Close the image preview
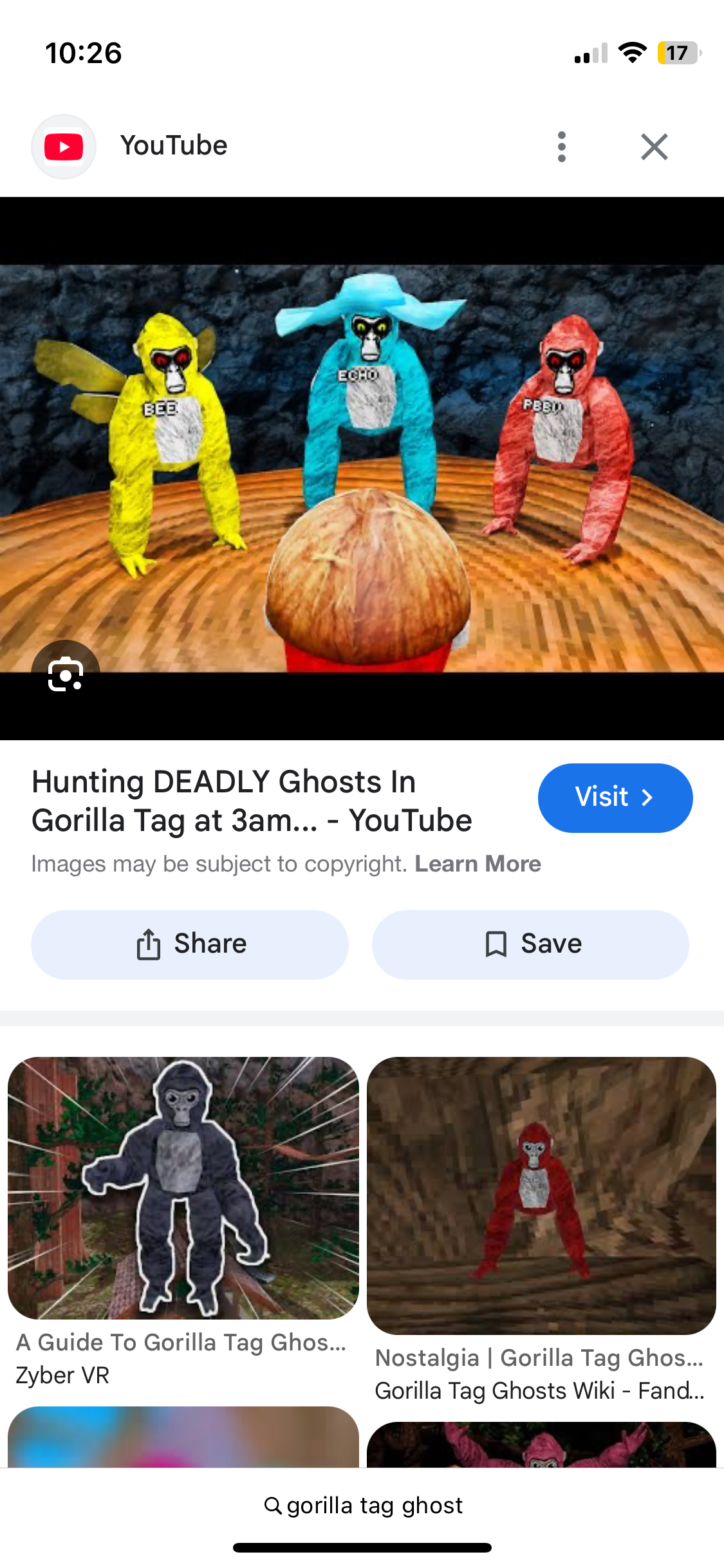724x1568 pixels. click(654, 147)
